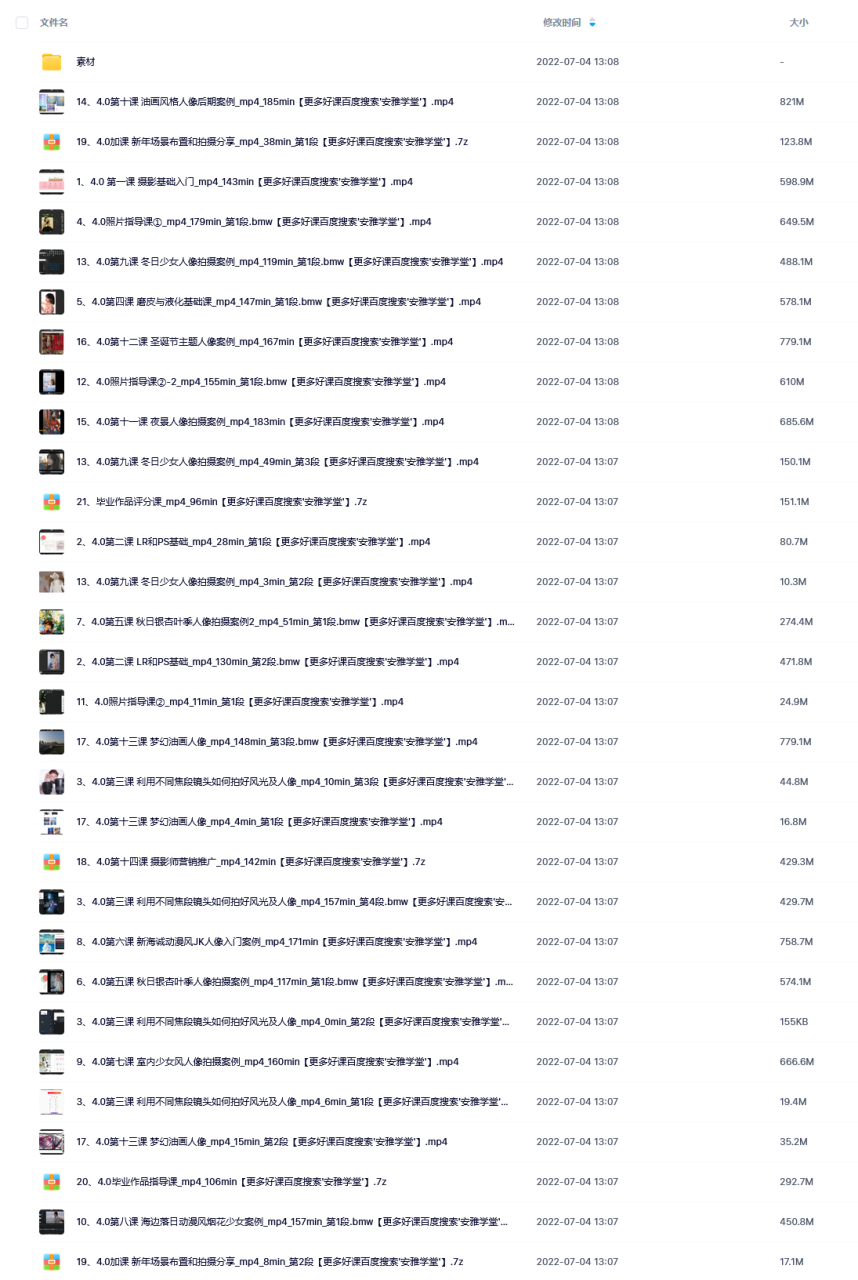The height and width of the screenshot is (1280, 858).
Task: Open the 19、新年场景布置 第1段 .7z archive
Action: (271, 142)
